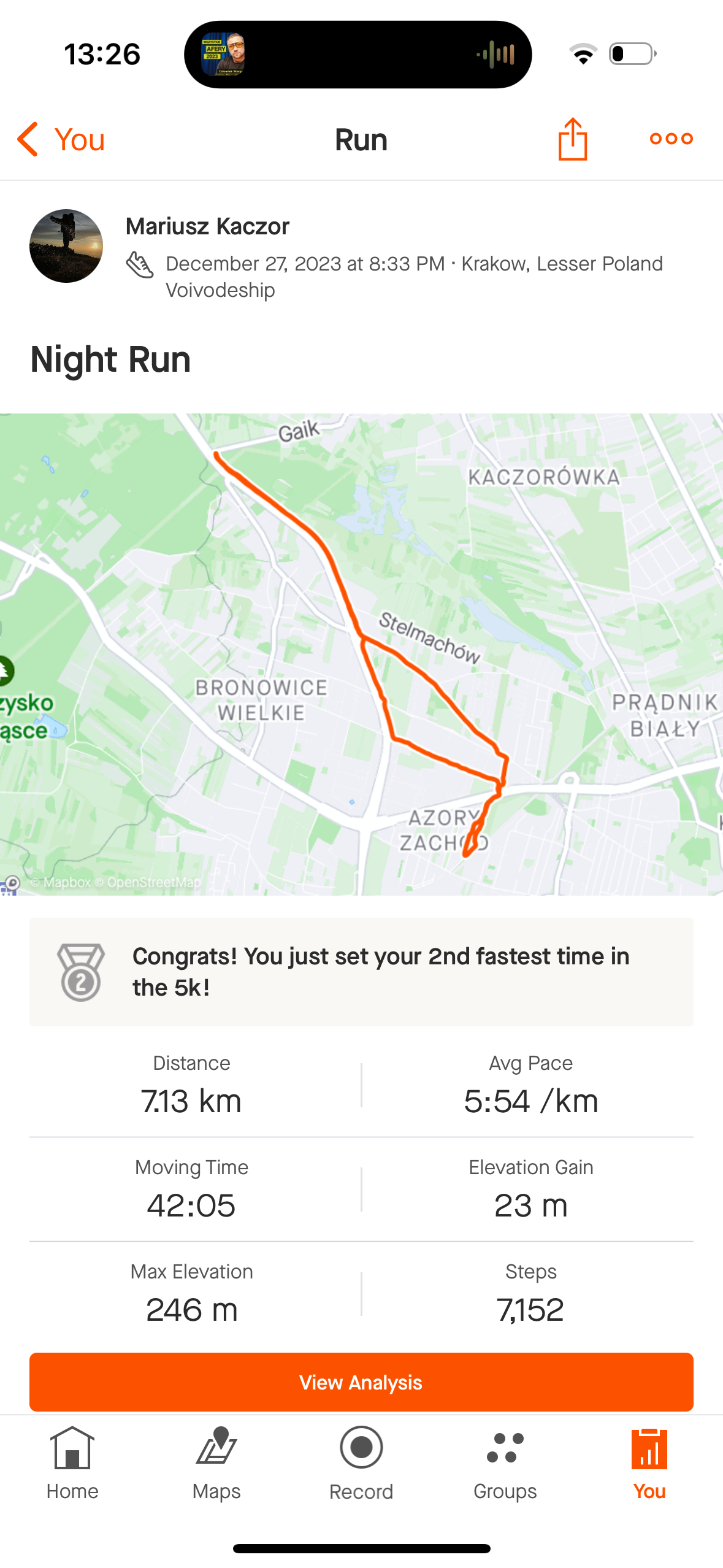Share this run activity

[x=573, y=139]
